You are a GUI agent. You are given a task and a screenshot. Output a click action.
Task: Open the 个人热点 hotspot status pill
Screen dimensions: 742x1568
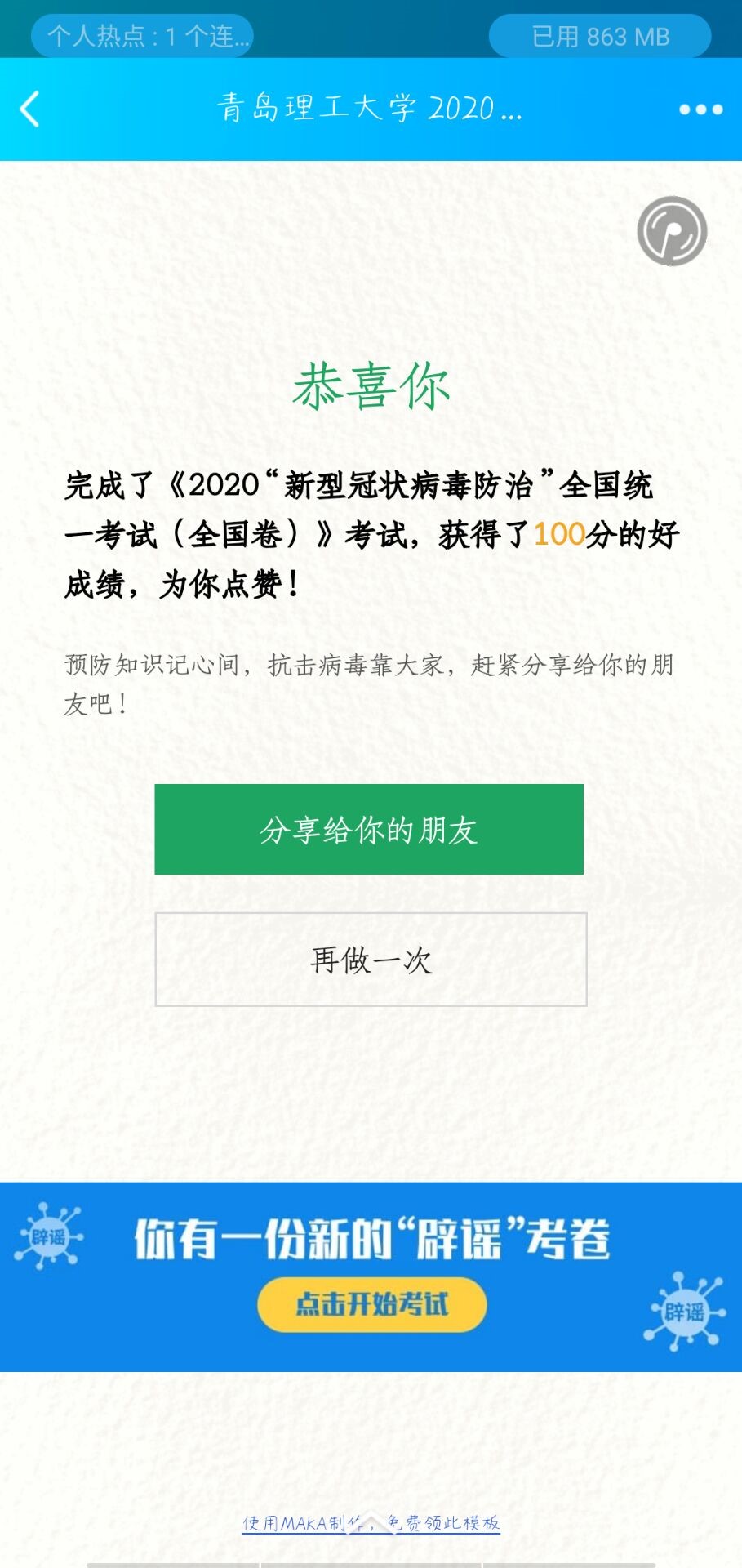pos(142,36)
